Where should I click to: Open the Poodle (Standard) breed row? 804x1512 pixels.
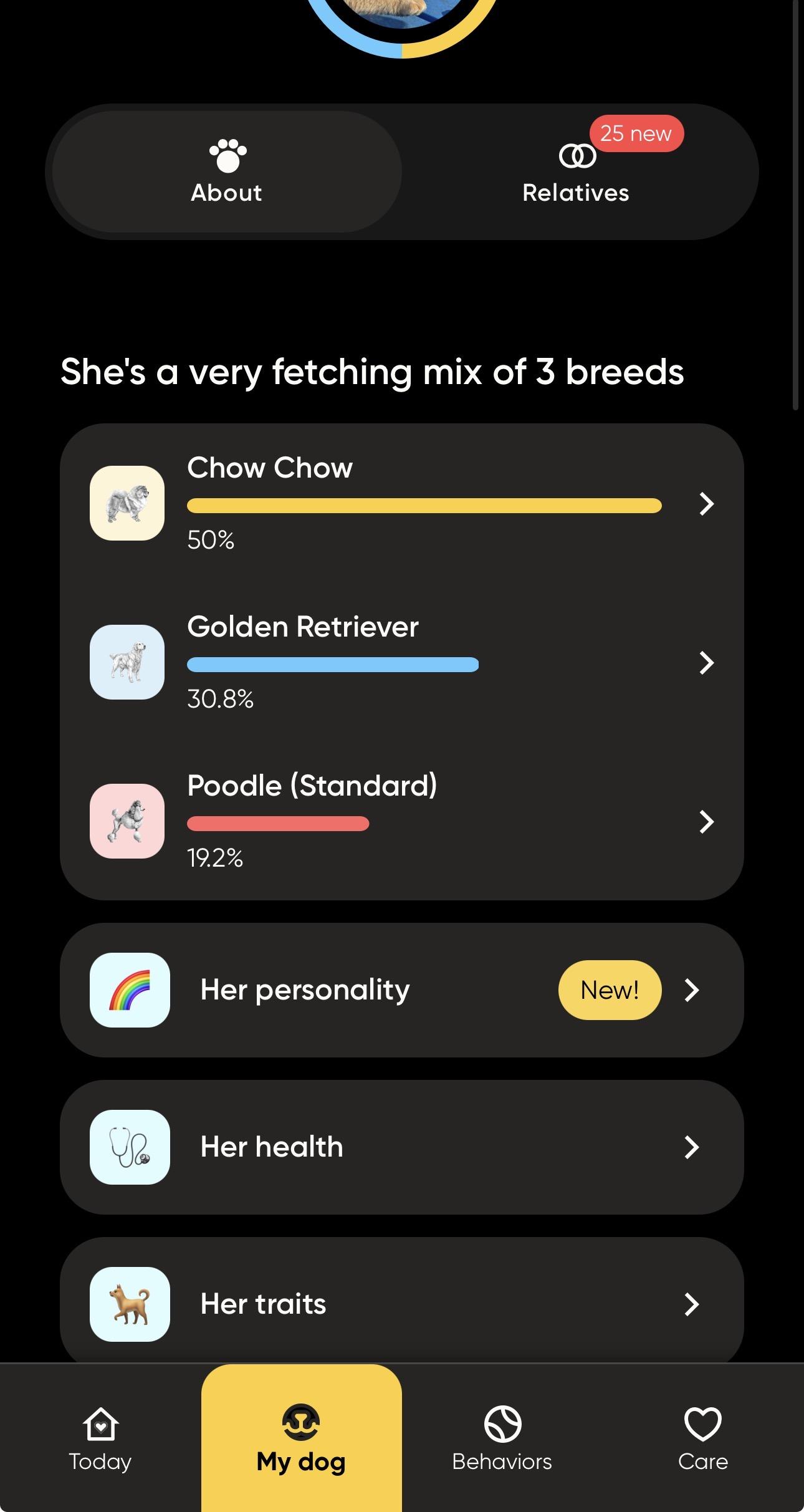tap(402, 821)
